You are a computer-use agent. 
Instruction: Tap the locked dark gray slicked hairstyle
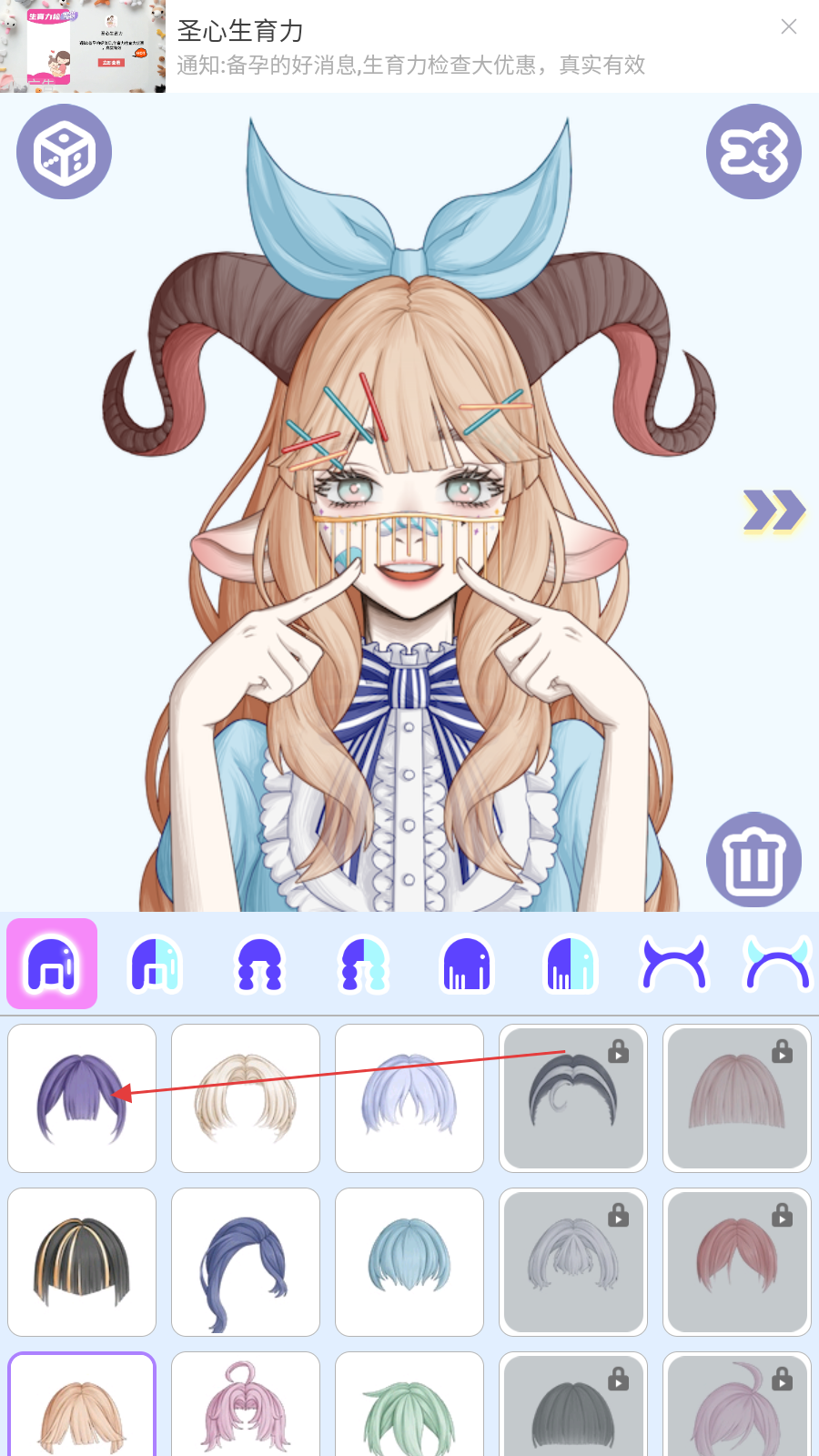point(573,1098)
